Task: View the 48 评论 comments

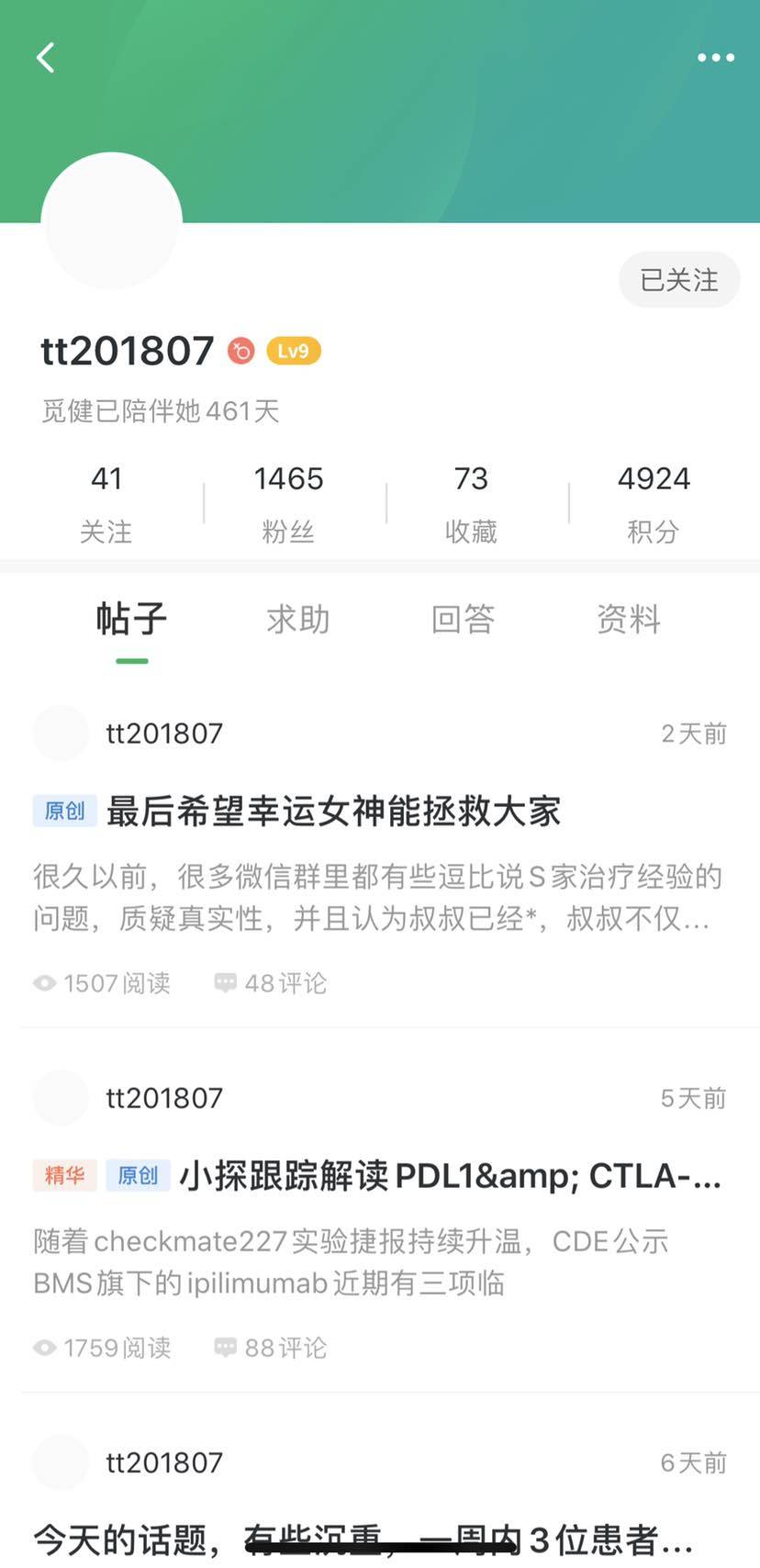Action: click(x=272, y=983)
